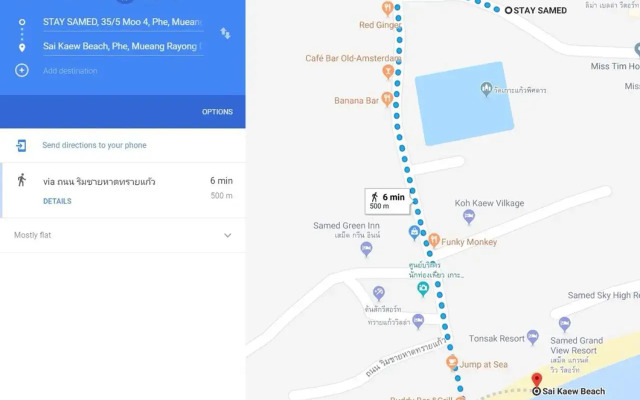Edit the Sai Kaew Beach destination field
Viewport: 640px width, 400px height.
pyautogui.click(x=120, y=46)
